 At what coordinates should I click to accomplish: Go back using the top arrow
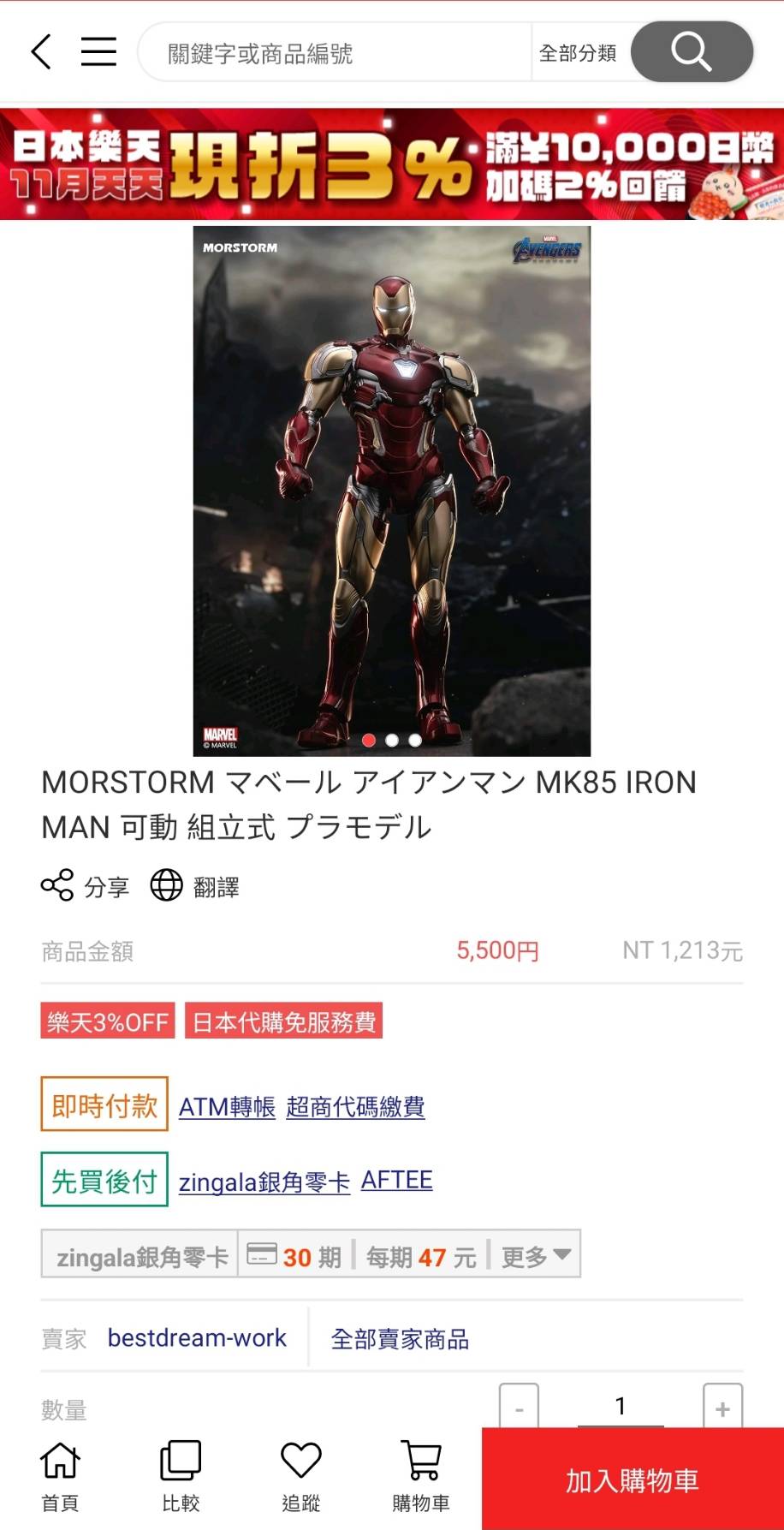[x=41, y=51]
